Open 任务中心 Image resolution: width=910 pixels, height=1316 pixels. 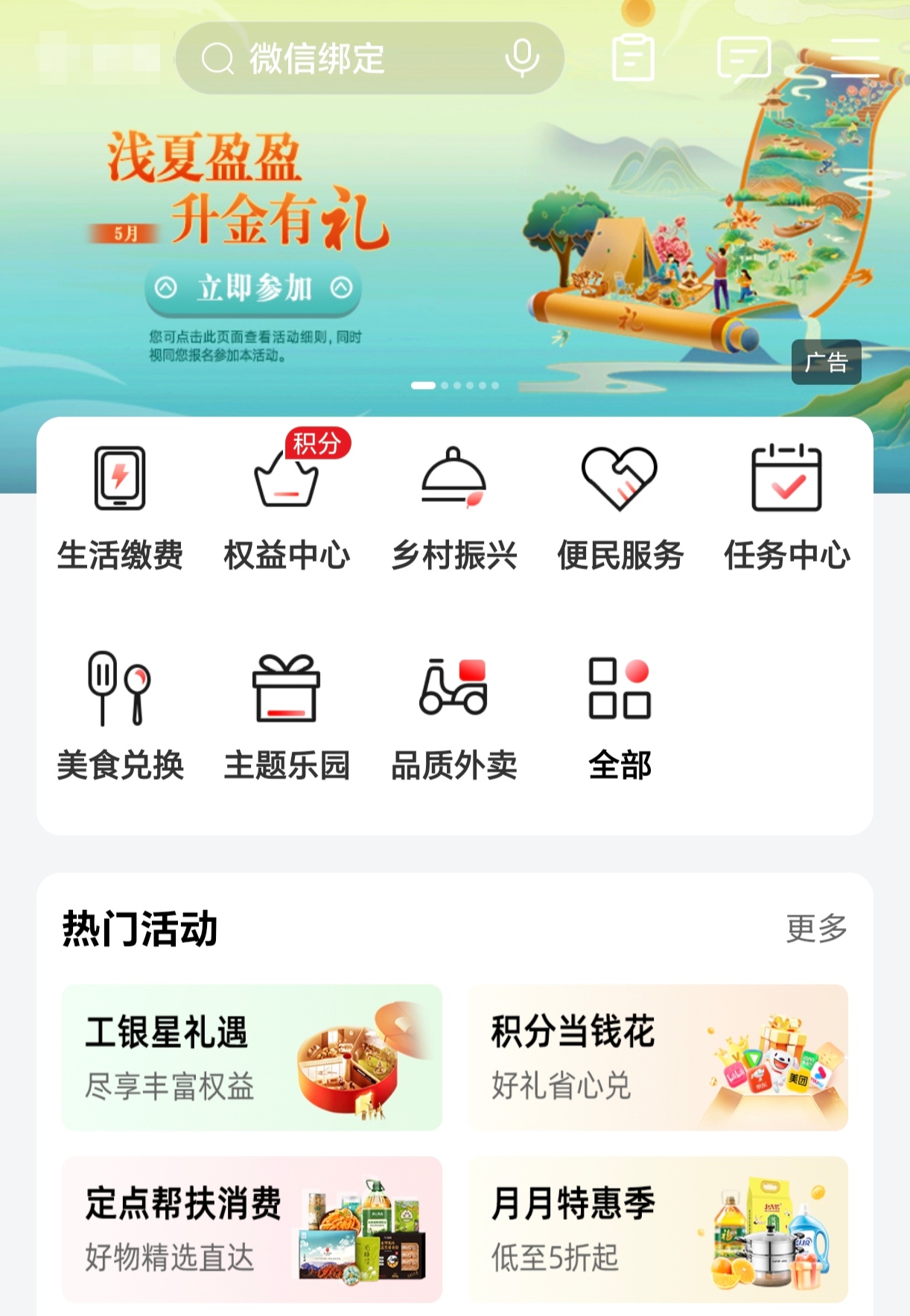pos(787,507)
